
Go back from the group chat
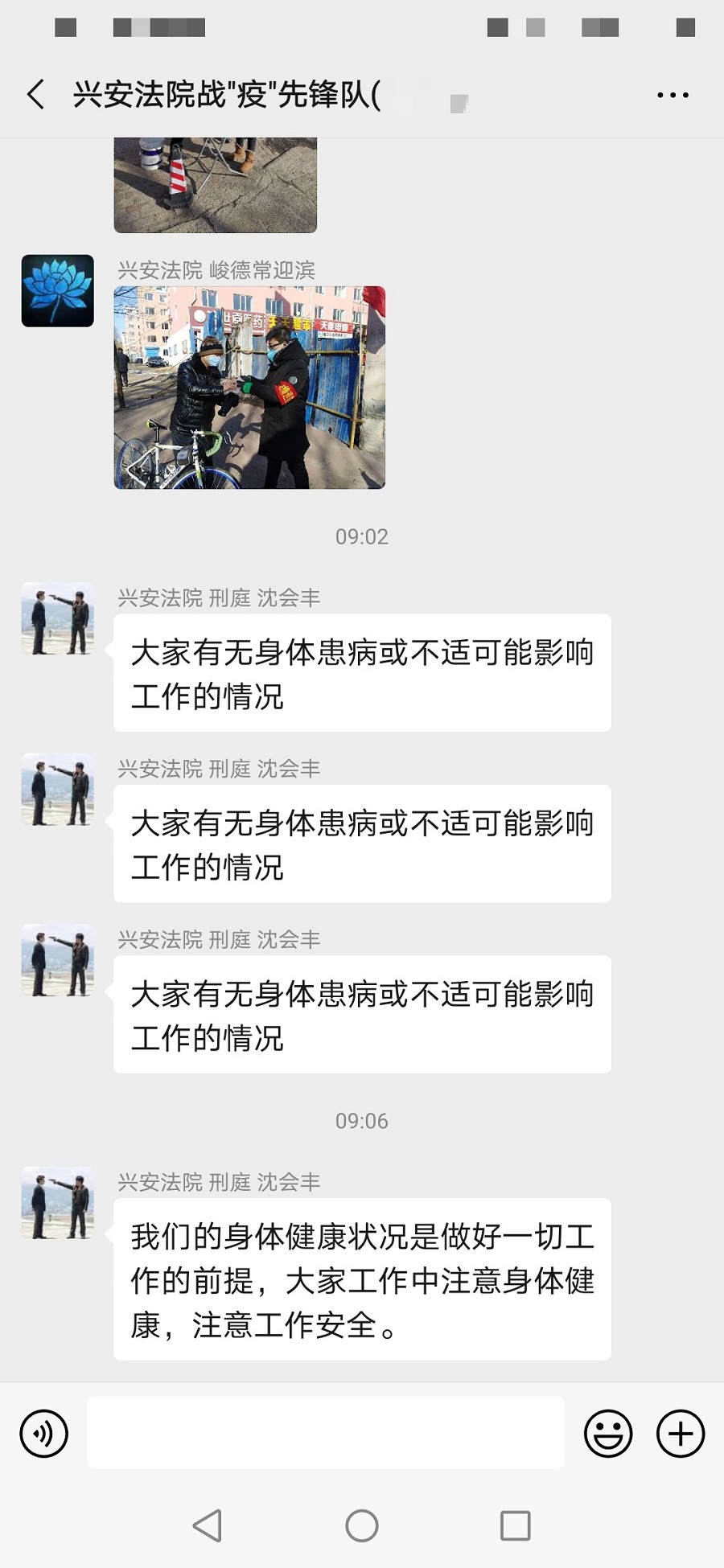tap(36, 95)
